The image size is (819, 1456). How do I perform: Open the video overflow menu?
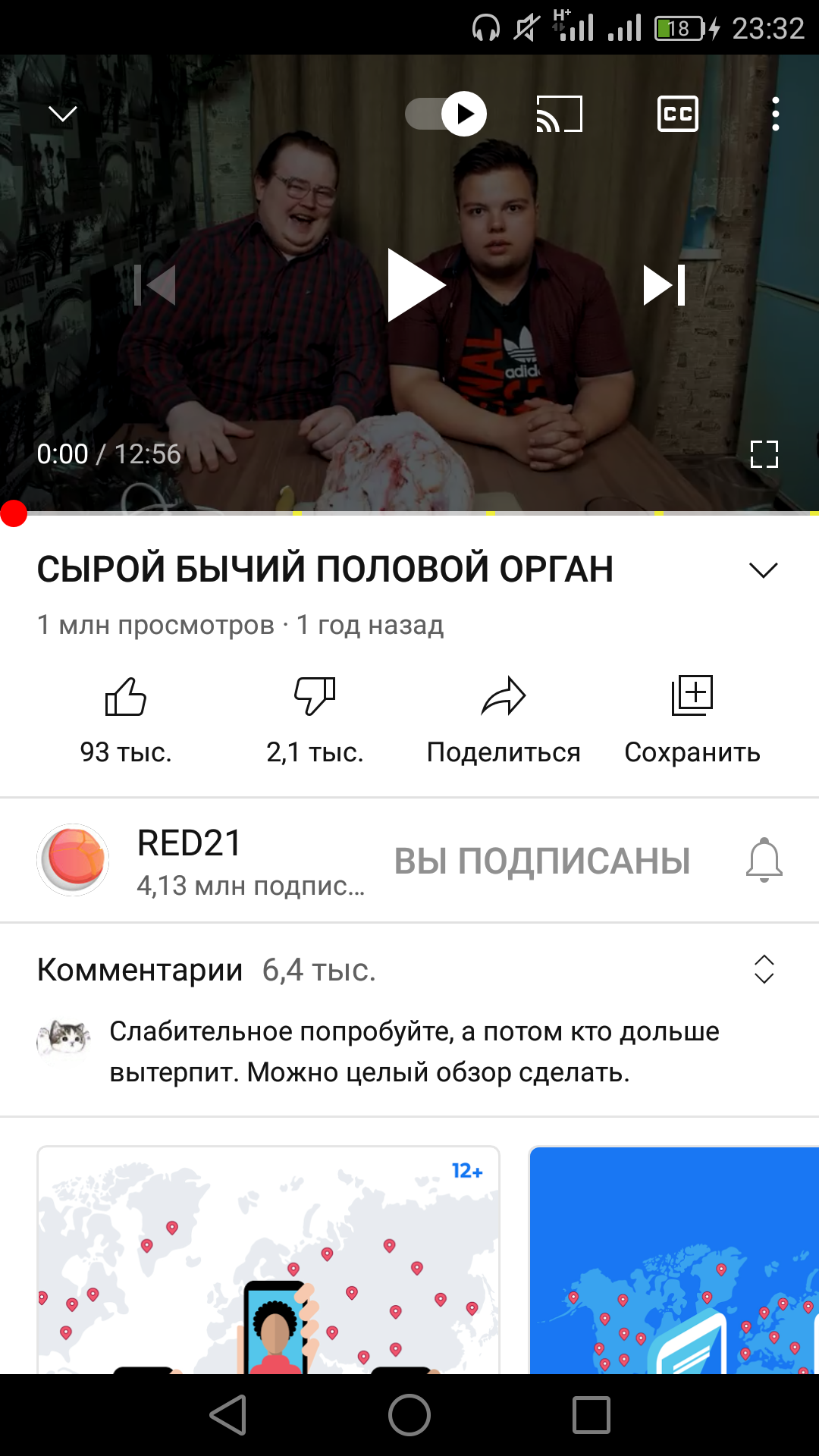[775, 114]
